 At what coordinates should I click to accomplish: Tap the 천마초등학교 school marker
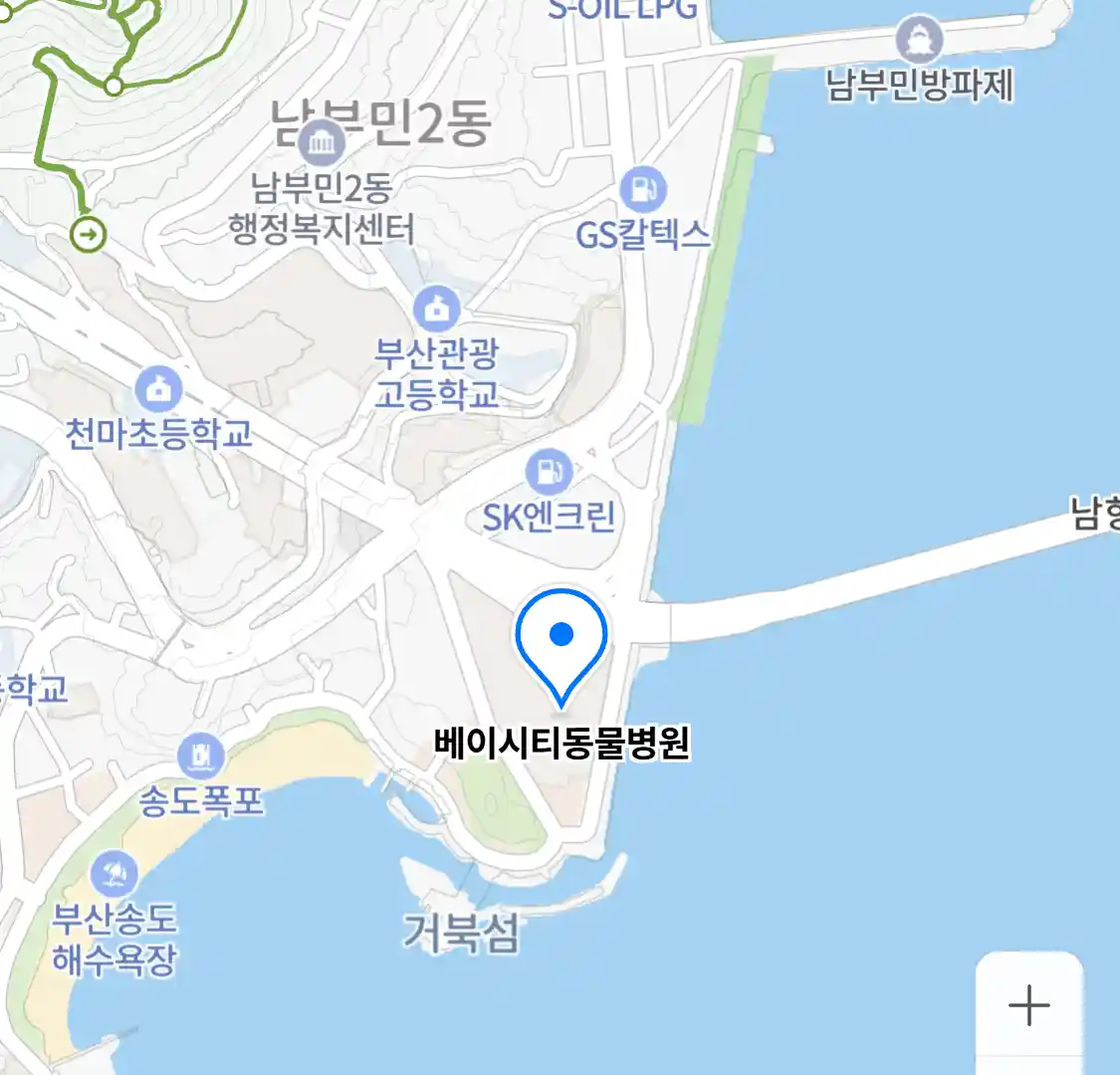tap(158, 390)
